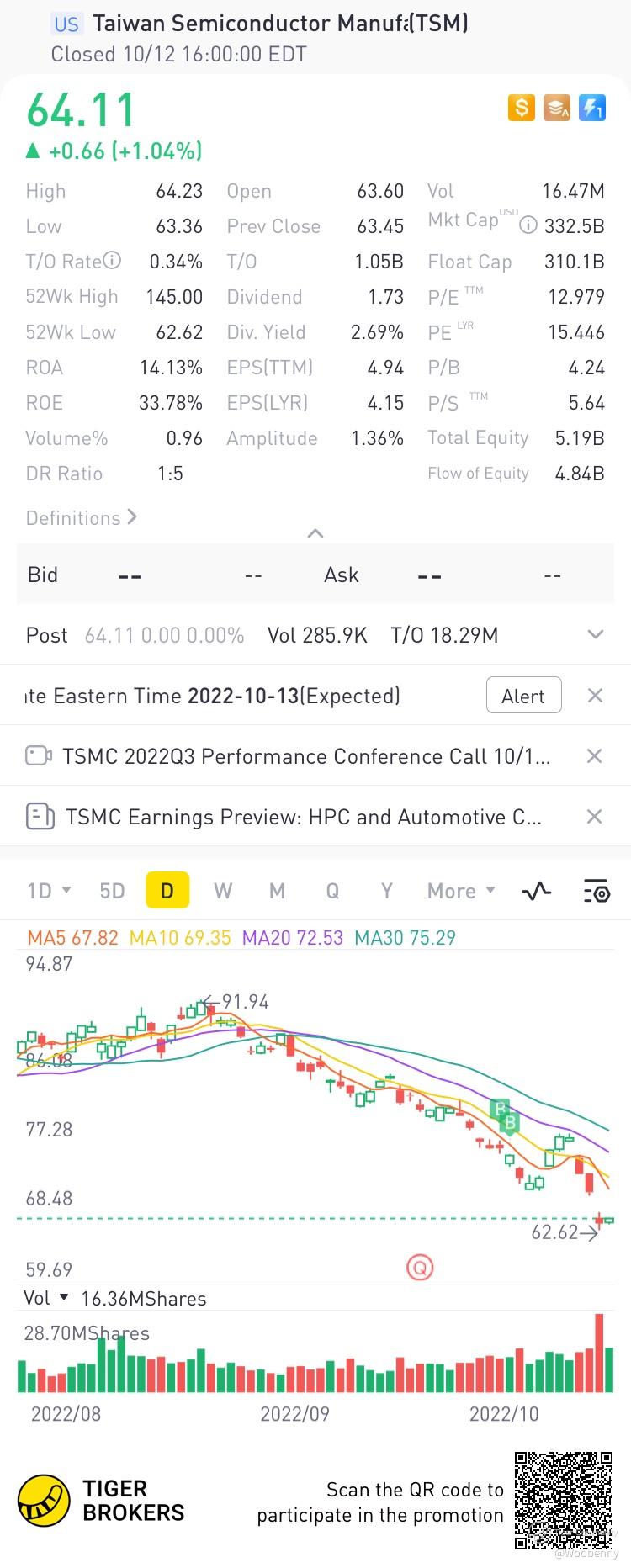Open the More timeframes dropdown
The width and height of the screenshot is (631, 1568).
(460, 891)
